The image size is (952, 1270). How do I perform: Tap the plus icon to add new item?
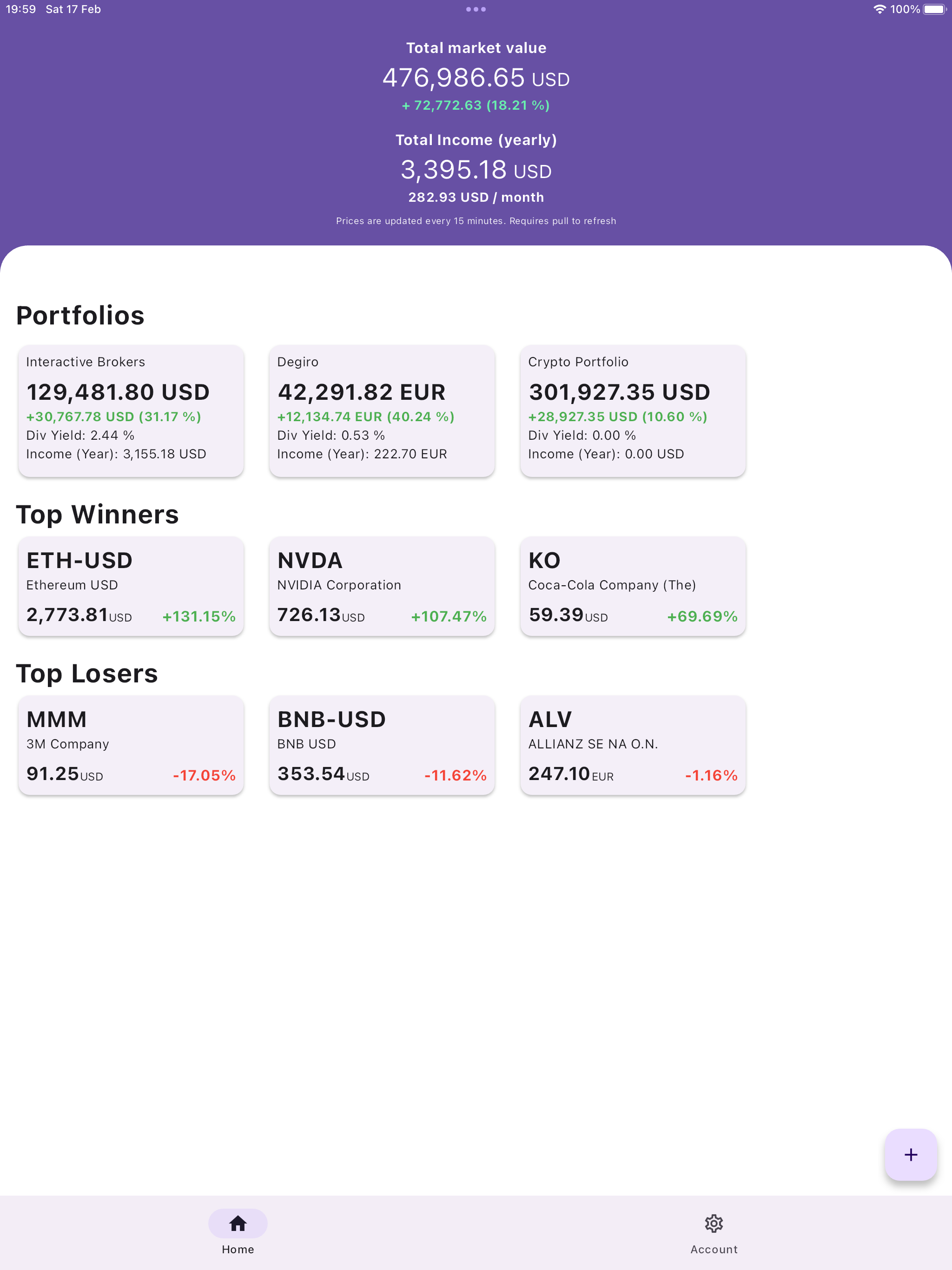[x=910, y=1155]
